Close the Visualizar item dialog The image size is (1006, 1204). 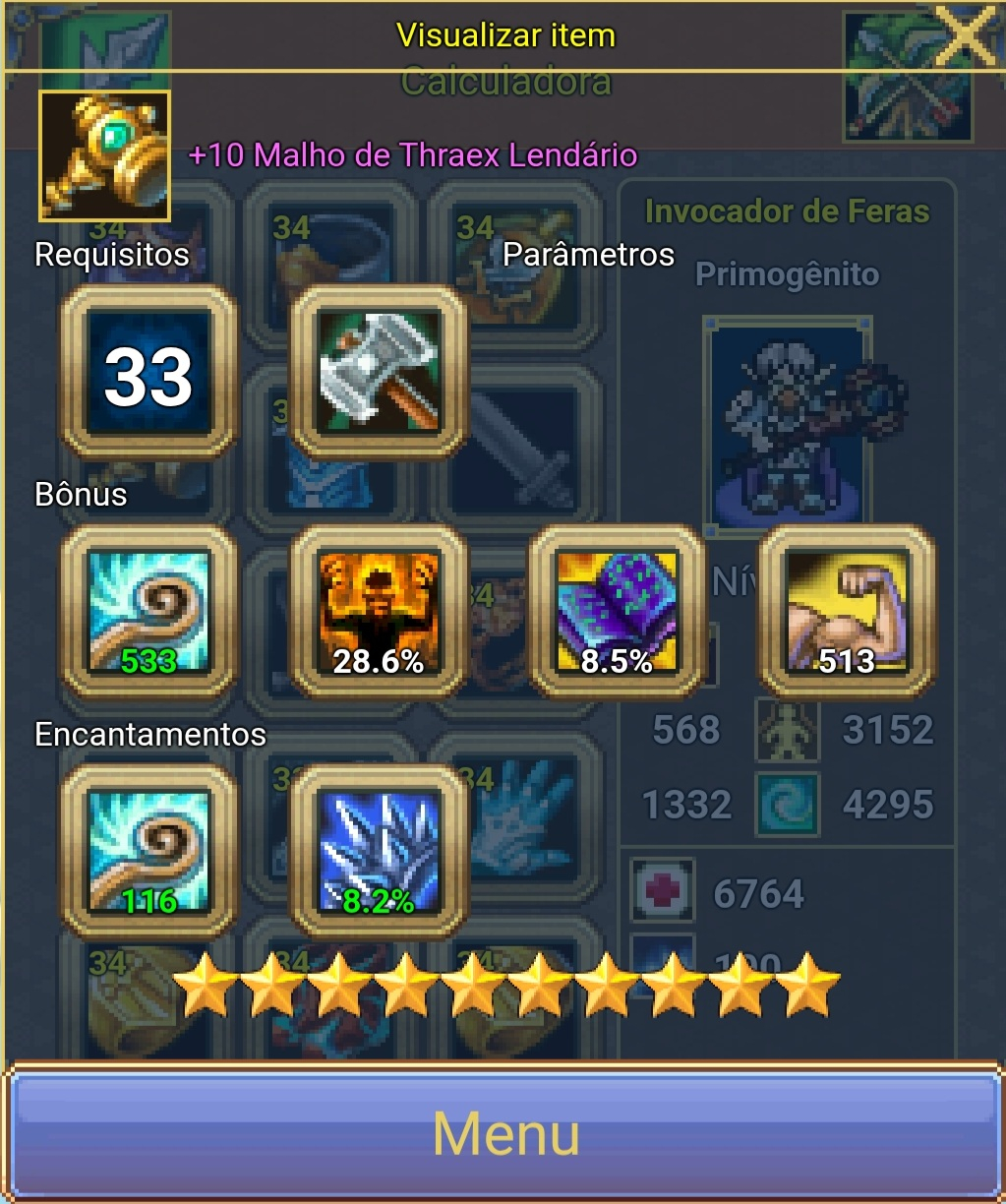(x=966, y=35)
